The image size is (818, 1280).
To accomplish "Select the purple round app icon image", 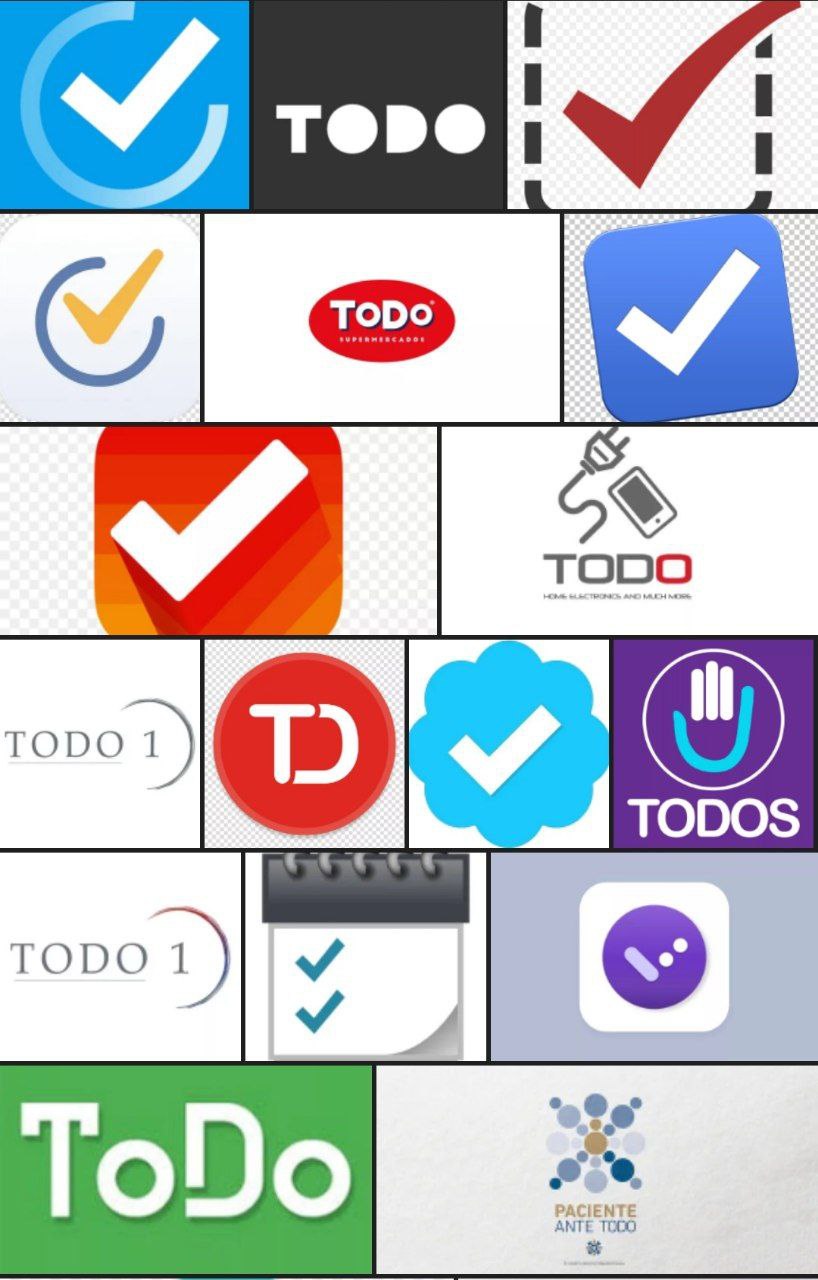I will click(654, 957).
